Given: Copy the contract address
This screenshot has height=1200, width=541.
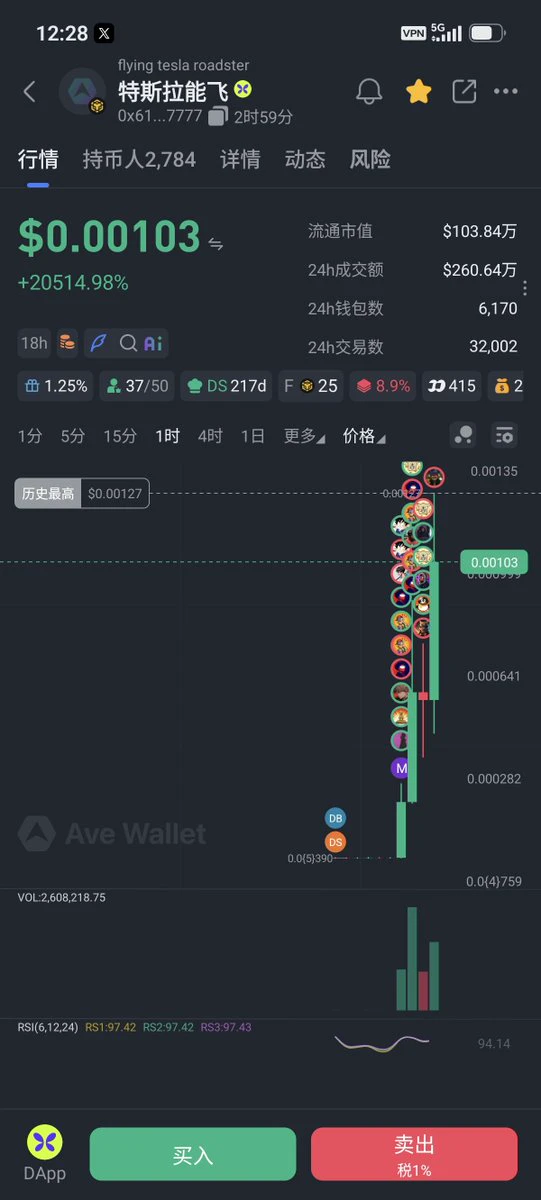Looking at the screenshot, I should pos(218,116).
